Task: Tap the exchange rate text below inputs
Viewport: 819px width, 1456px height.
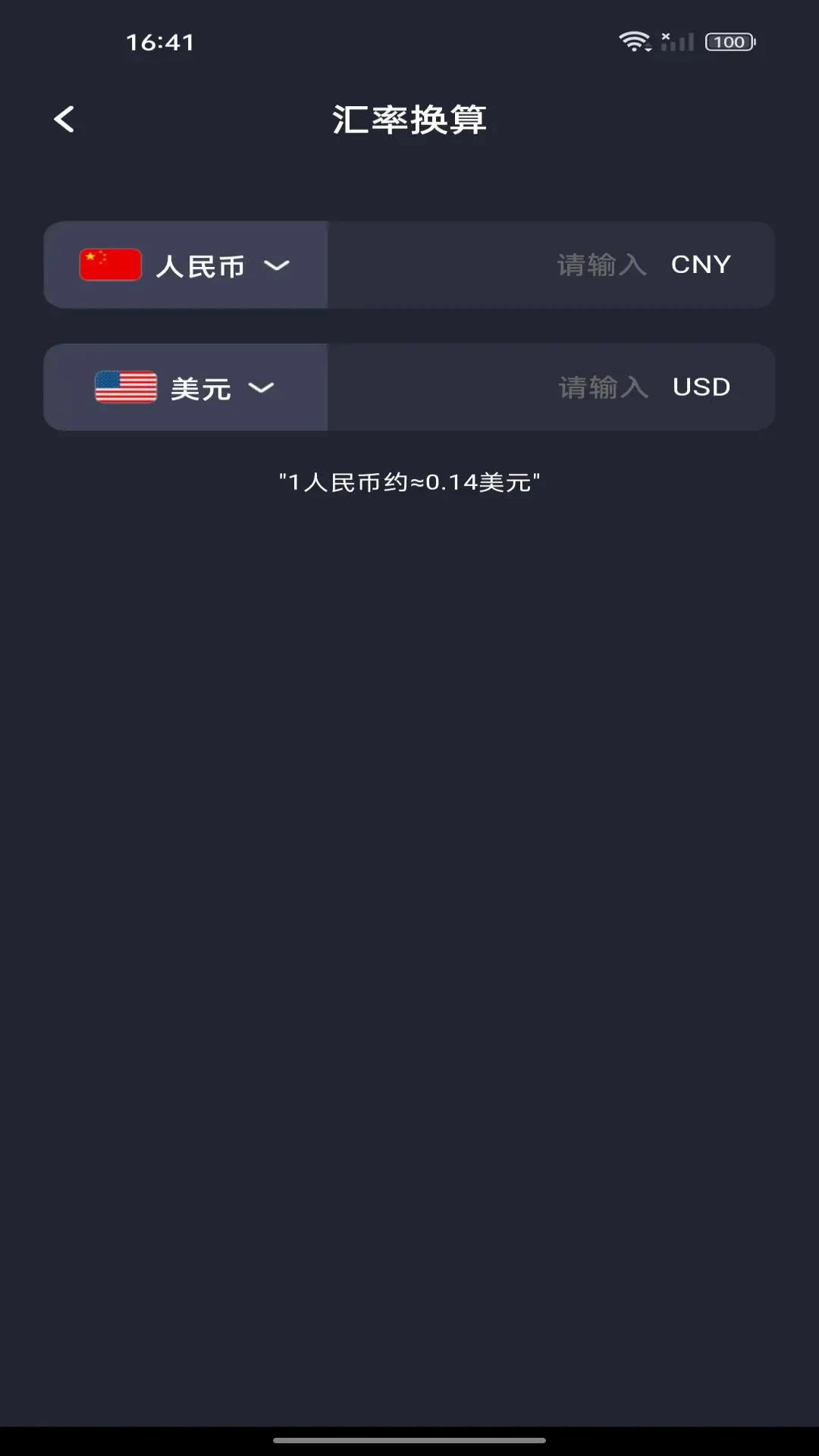Action: (x=409, y=479)
